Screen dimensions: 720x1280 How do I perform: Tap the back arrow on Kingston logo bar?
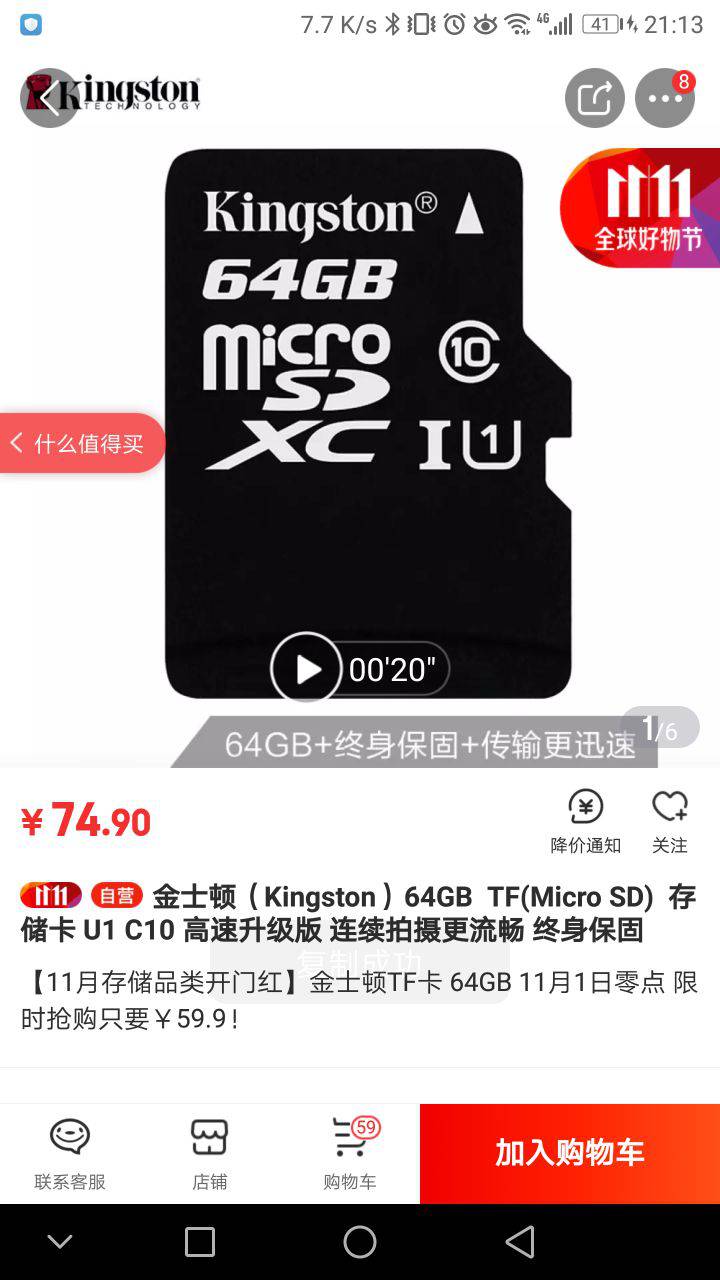tap(48, 97)
